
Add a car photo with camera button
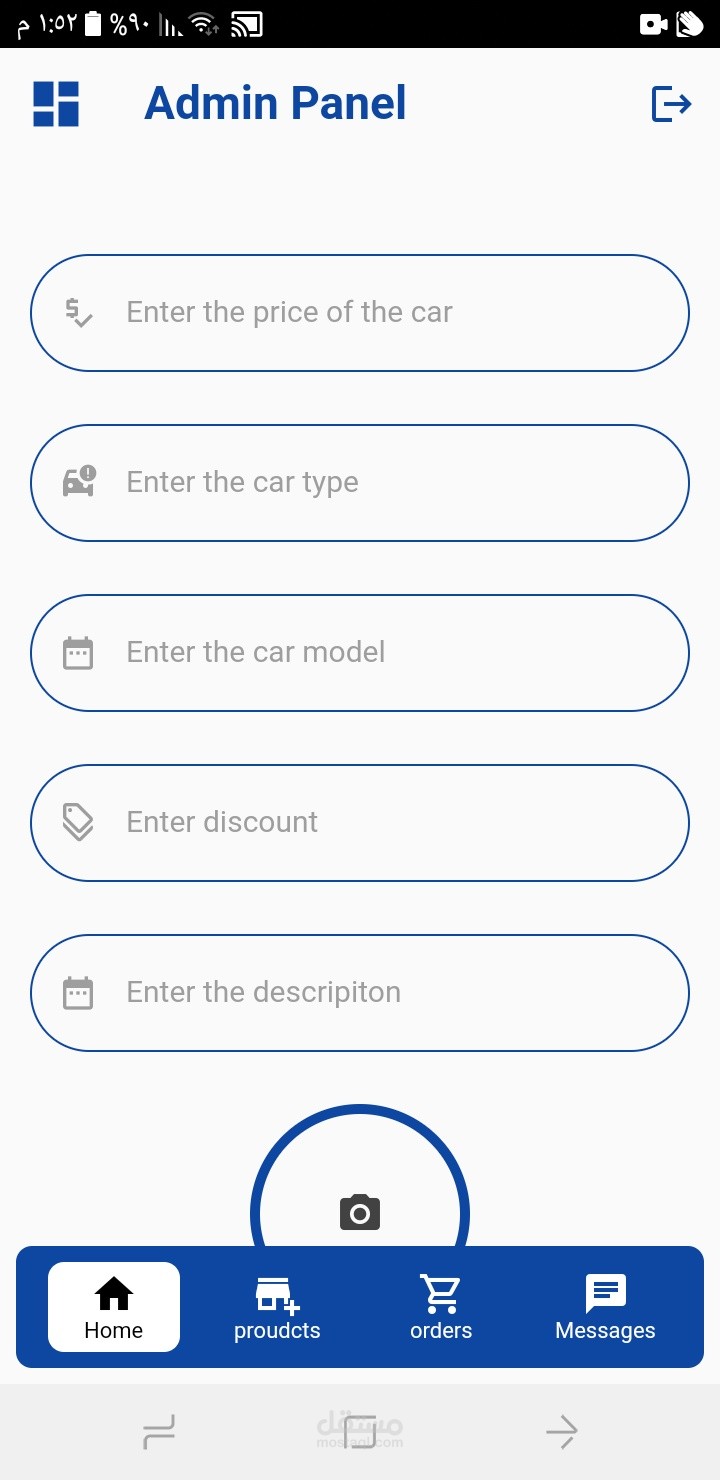360,1212
